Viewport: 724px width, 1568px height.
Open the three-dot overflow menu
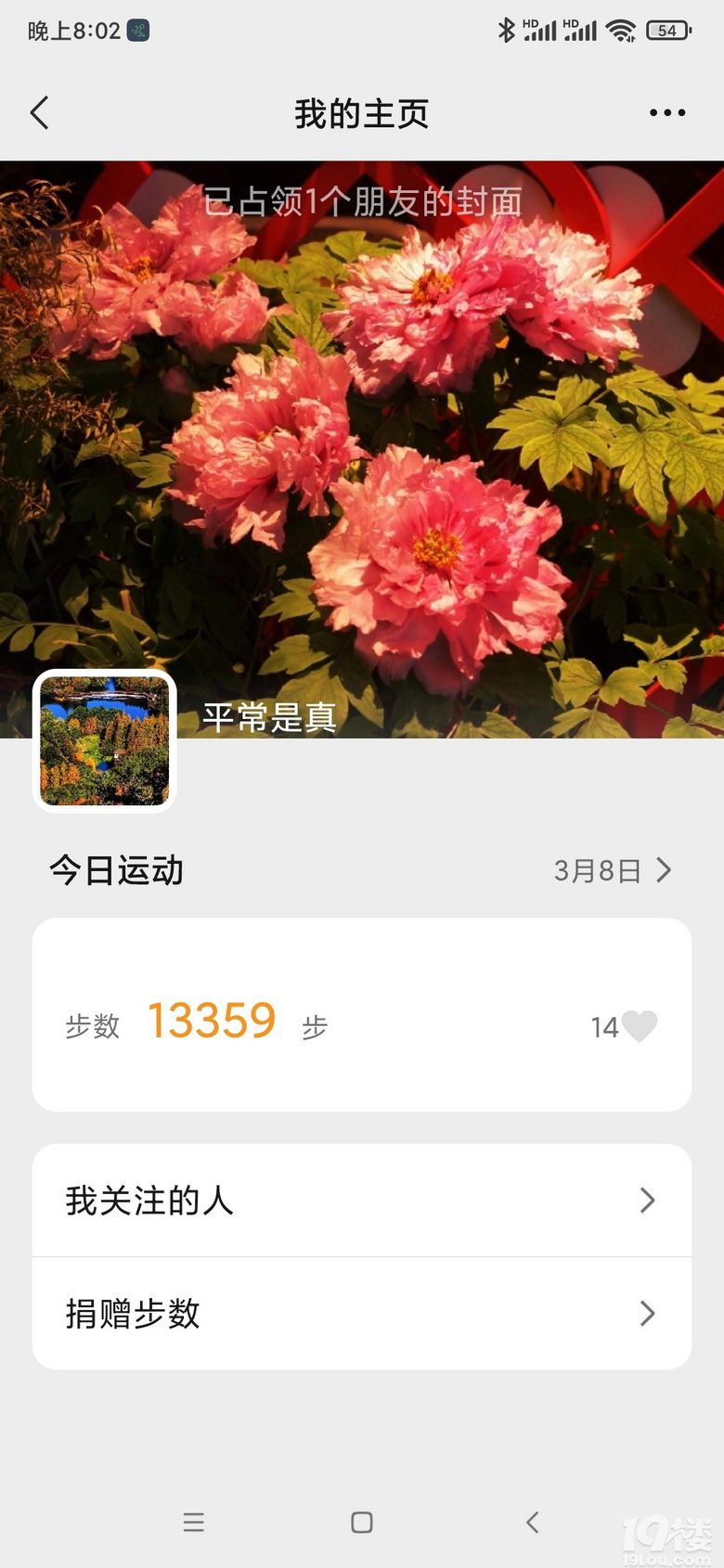point(667,113)
